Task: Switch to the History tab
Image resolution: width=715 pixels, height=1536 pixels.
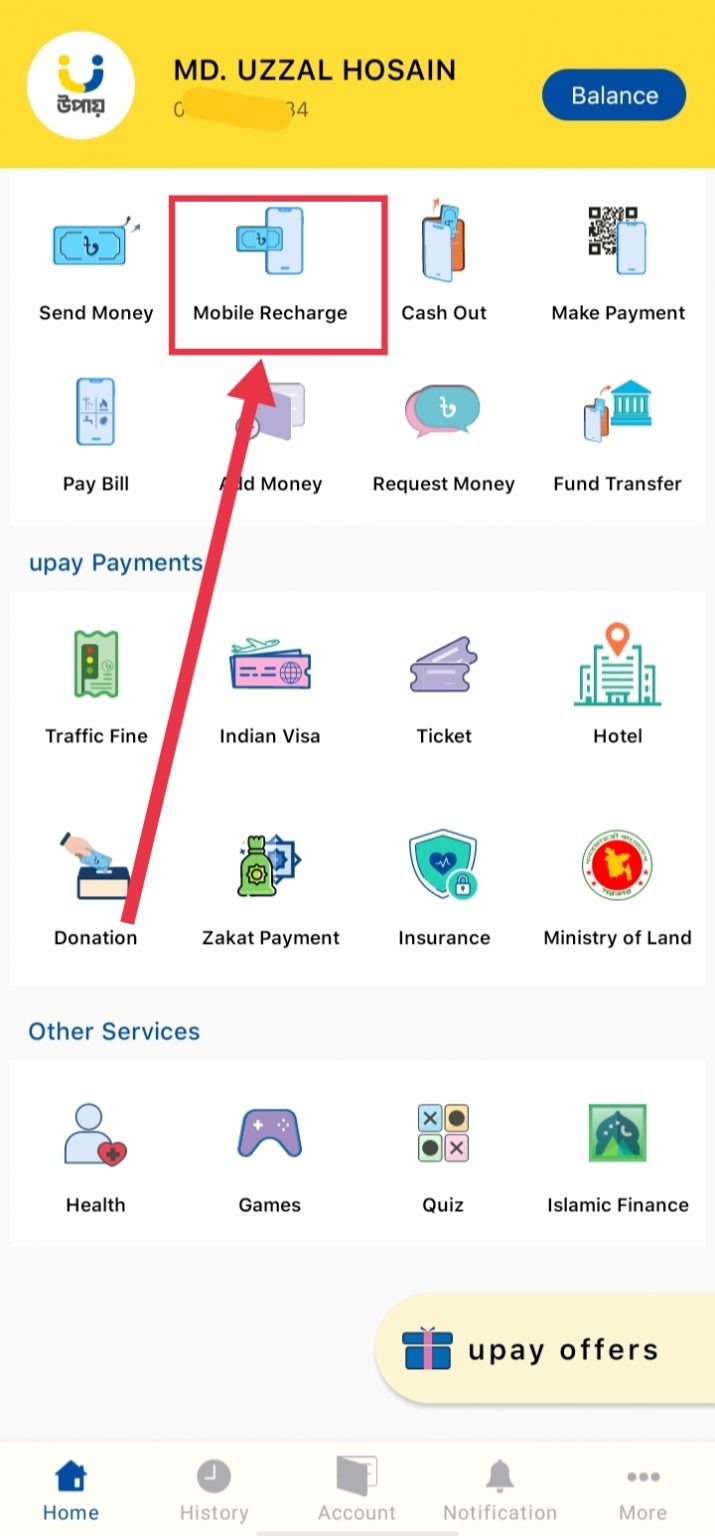Action: [214, 1490]
